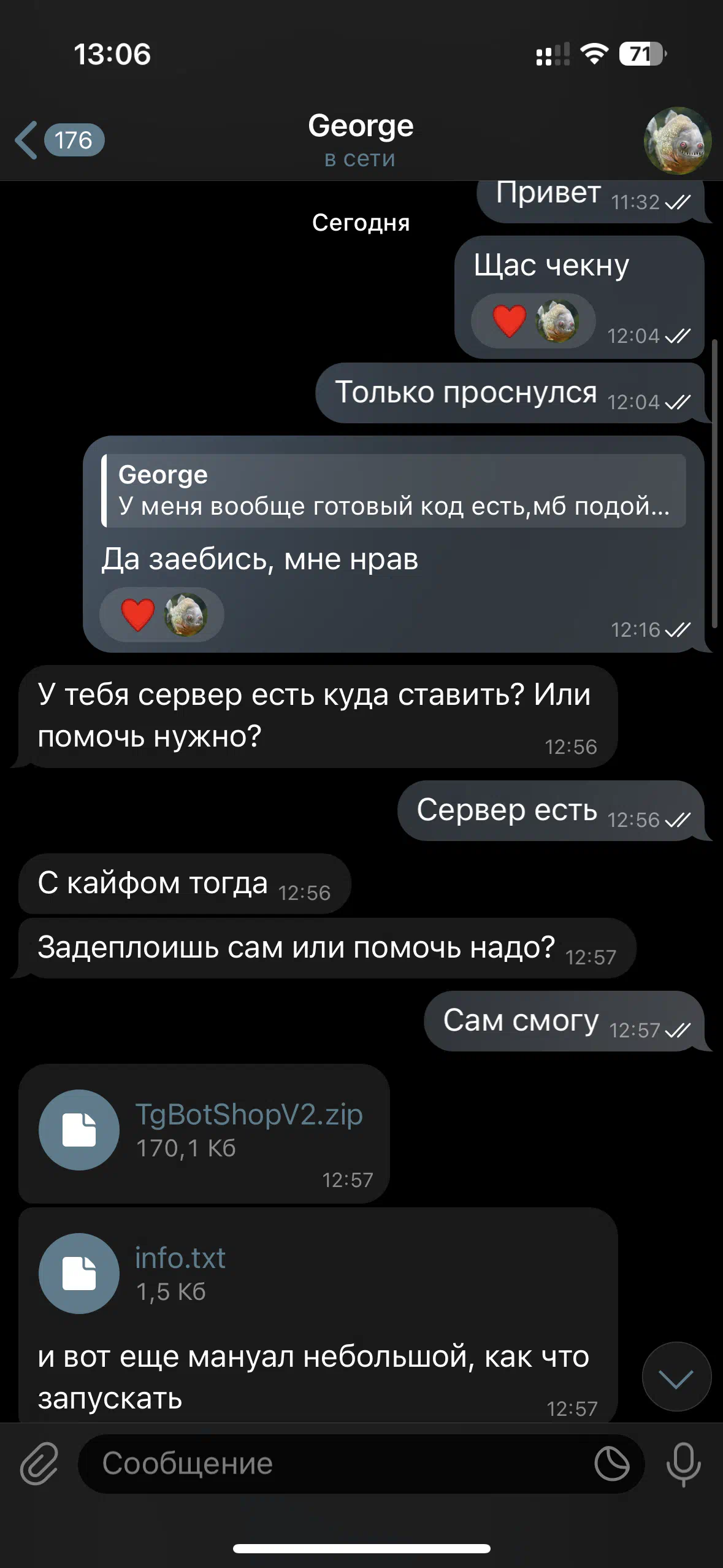The width and height of the screenshot is (723, 1568).
Task: Open the sticker panel icon
Action: tap(612, 1463)
